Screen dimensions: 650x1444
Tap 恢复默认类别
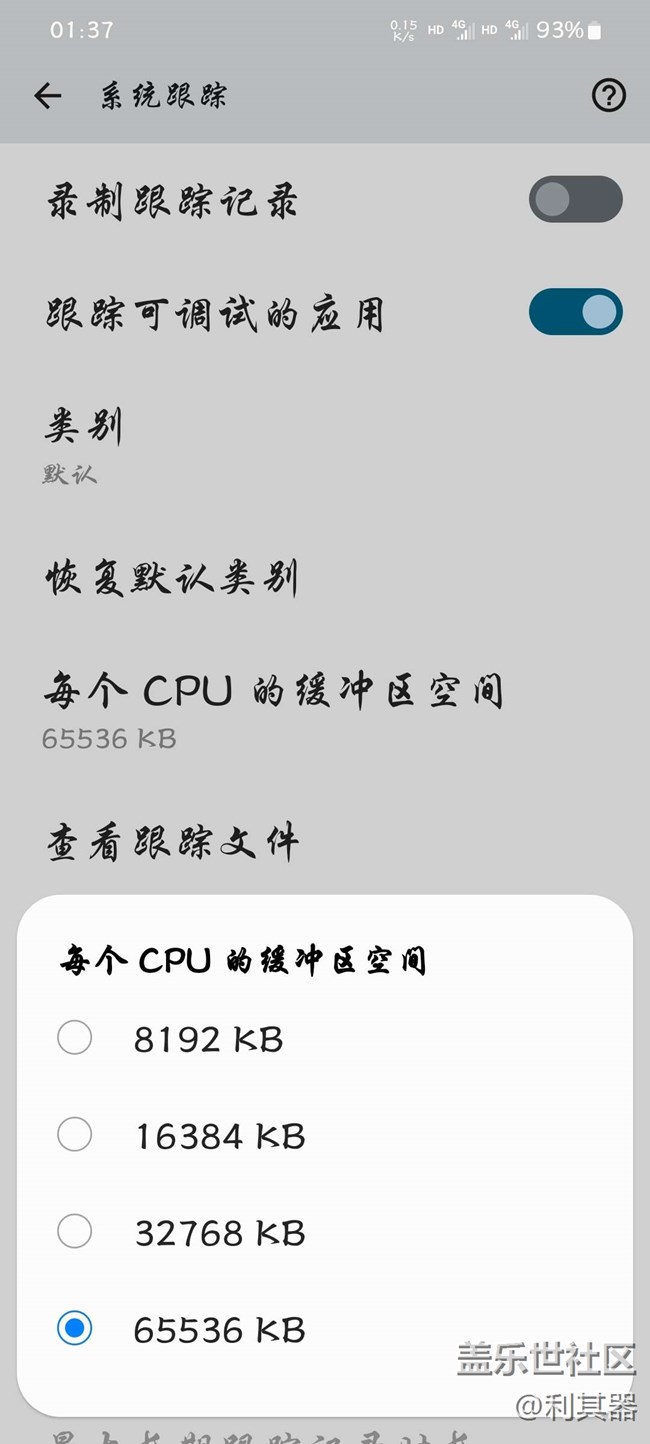[171, 577]
